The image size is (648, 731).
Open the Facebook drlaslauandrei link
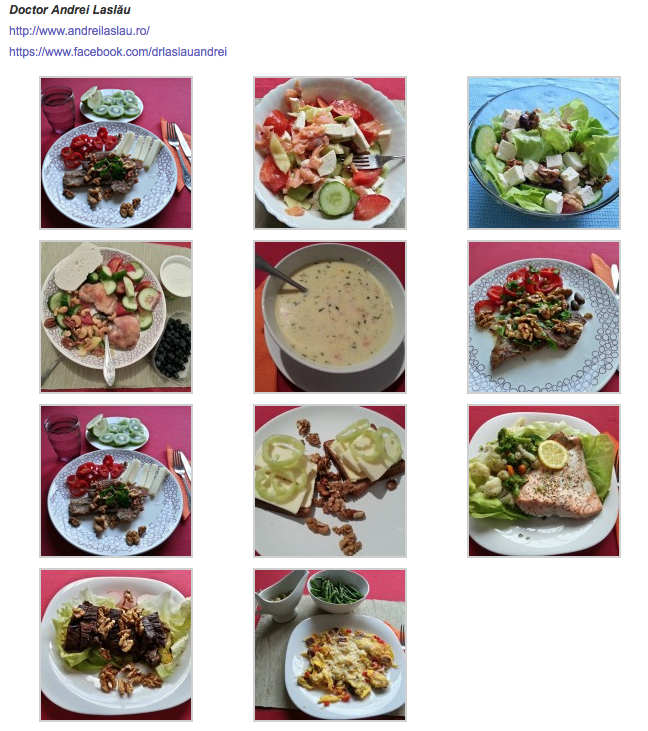[118, 51]
